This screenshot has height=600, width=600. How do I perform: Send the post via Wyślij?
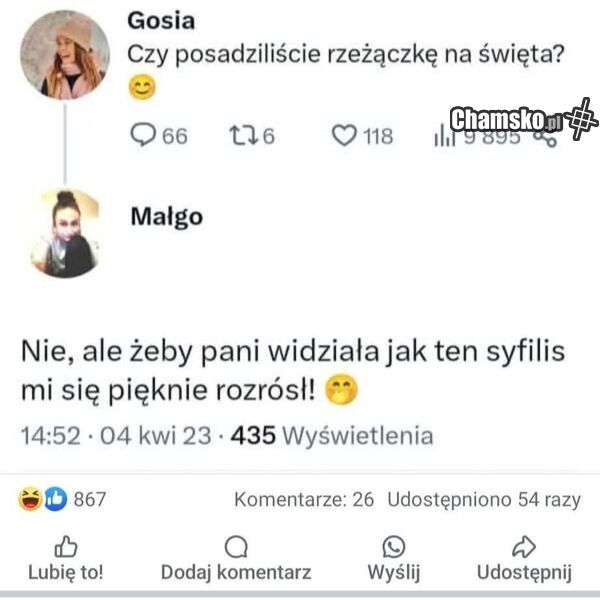pos(393,558)
